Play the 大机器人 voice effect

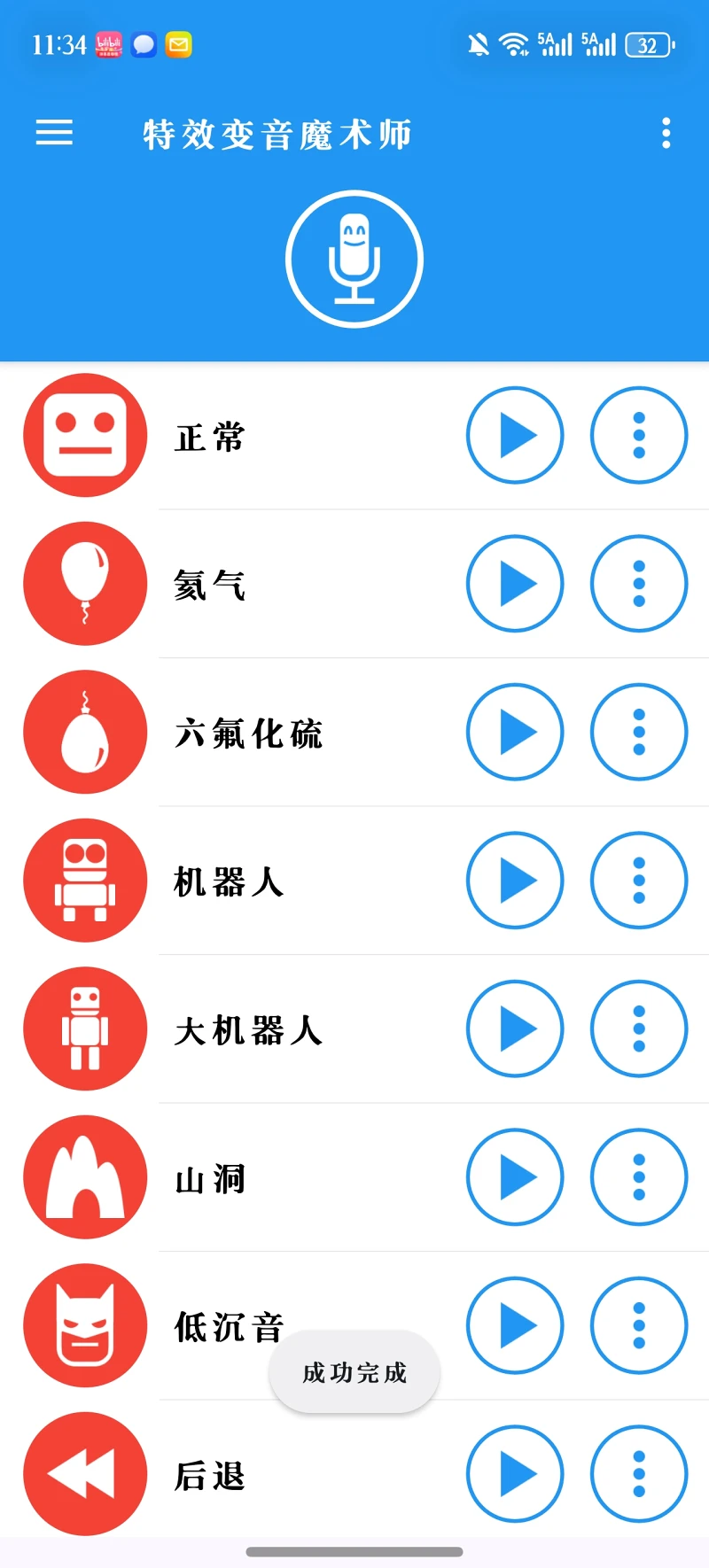[515, 1029]
